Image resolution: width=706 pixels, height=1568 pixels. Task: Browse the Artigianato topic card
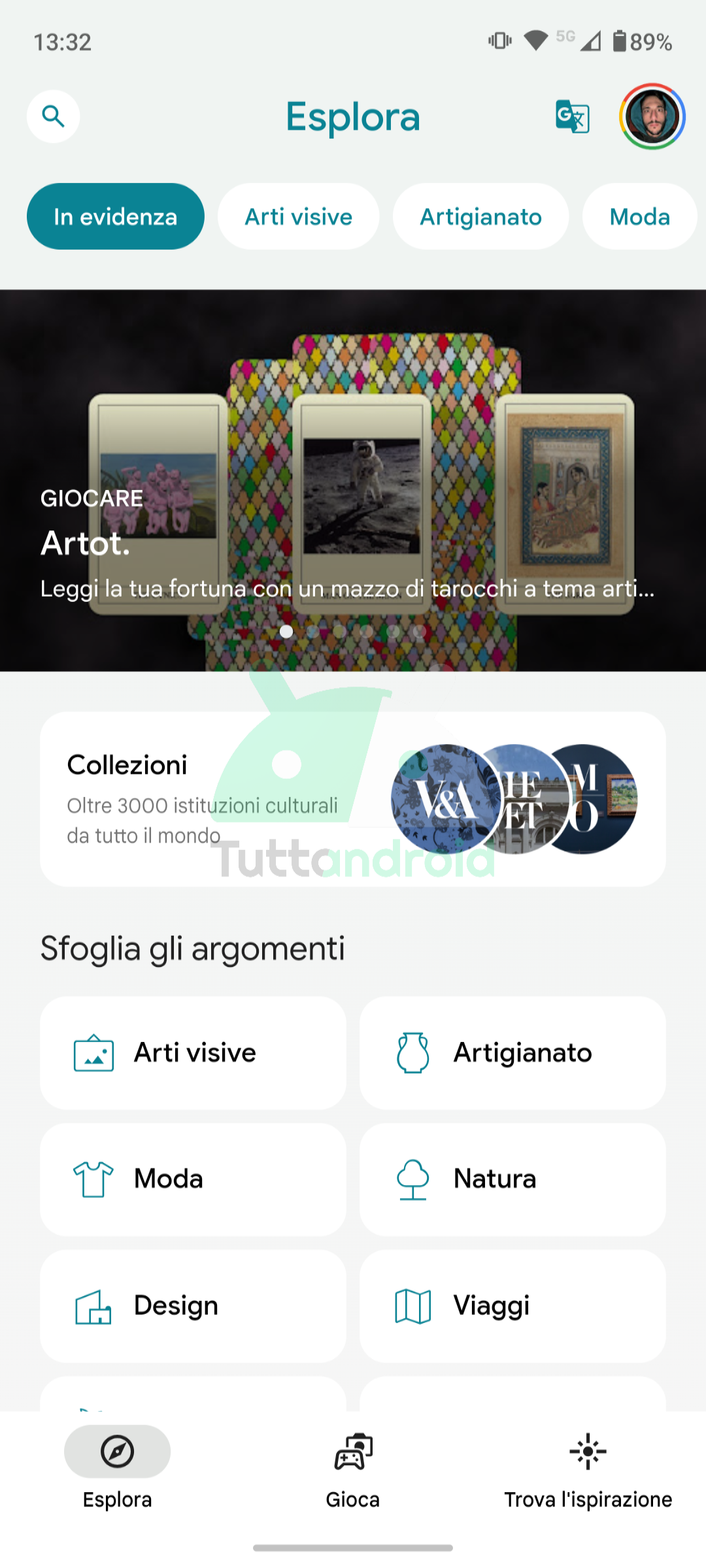point(513,1053)
